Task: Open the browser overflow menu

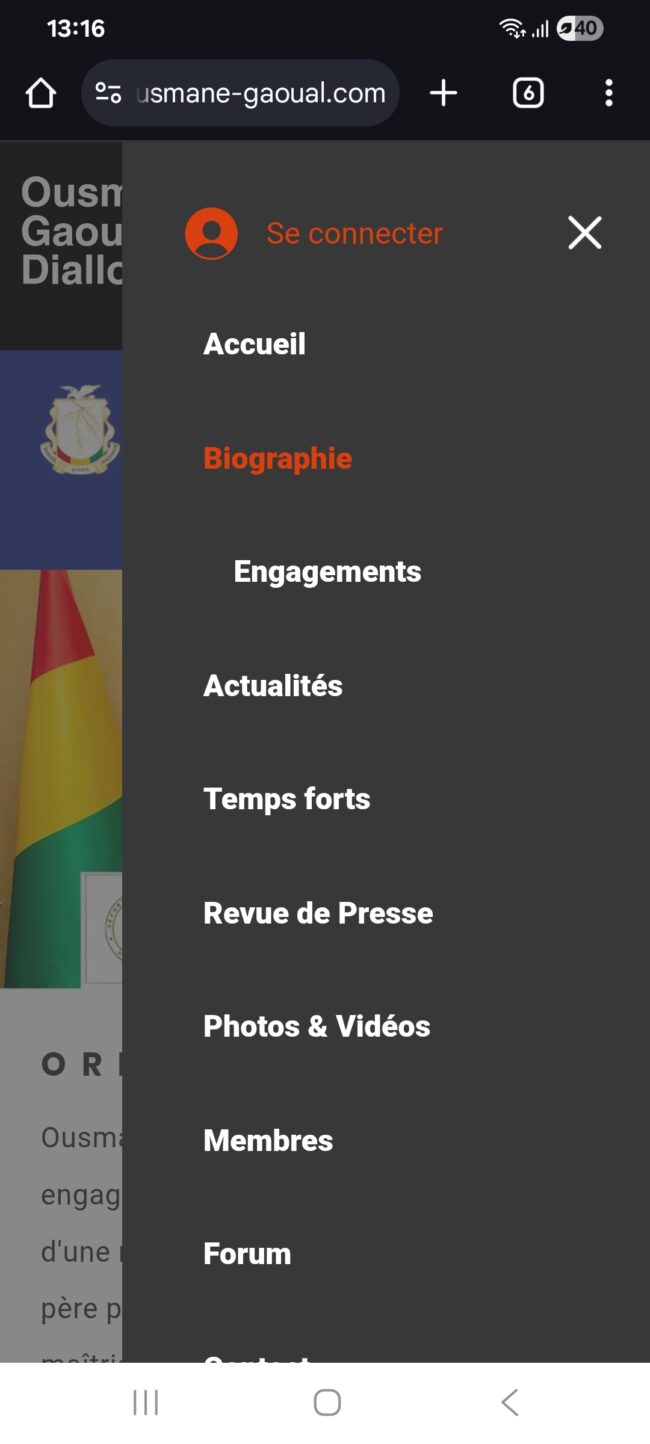Action: pyautogui.click(x=608, y=93)
